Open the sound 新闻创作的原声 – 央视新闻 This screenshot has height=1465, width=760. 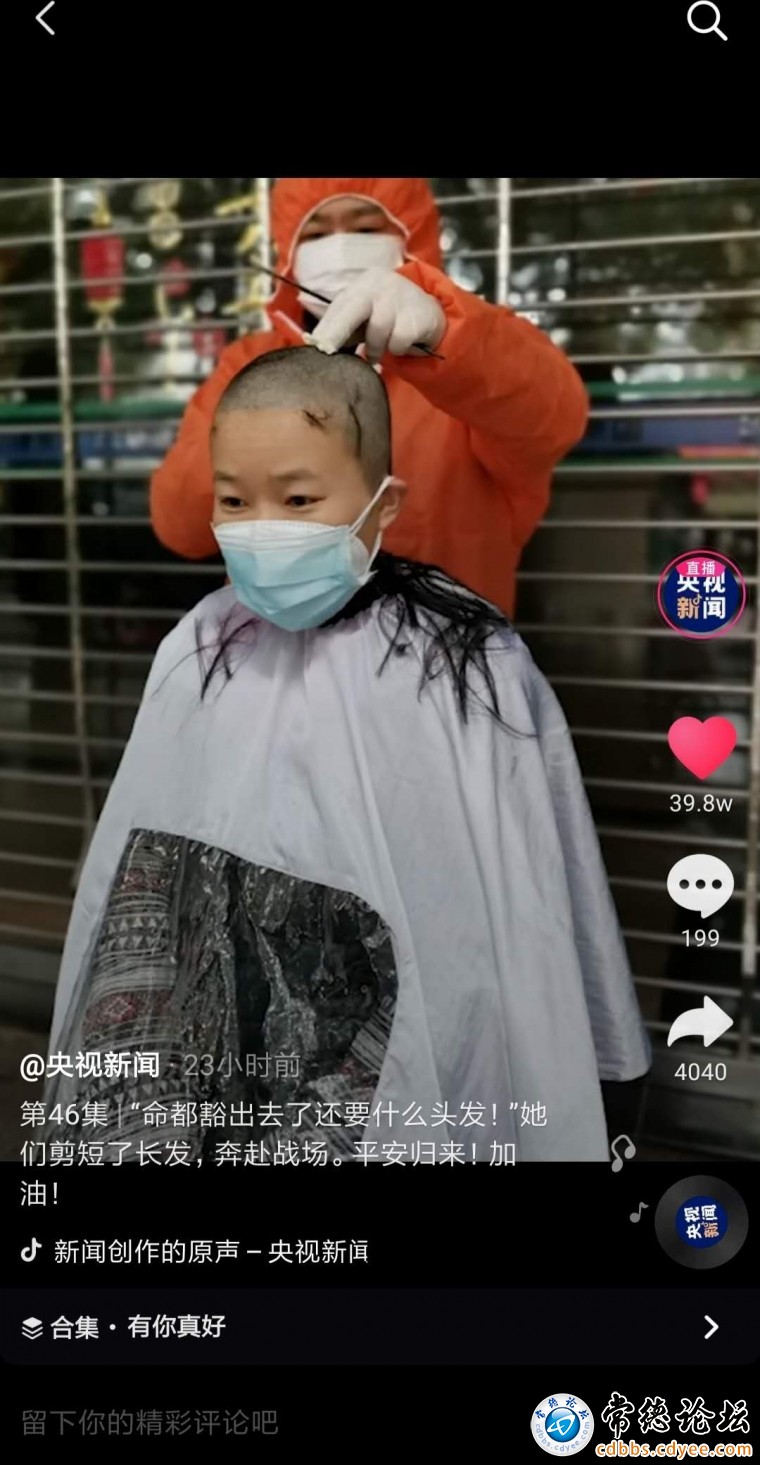click(x=210, y=1251)
